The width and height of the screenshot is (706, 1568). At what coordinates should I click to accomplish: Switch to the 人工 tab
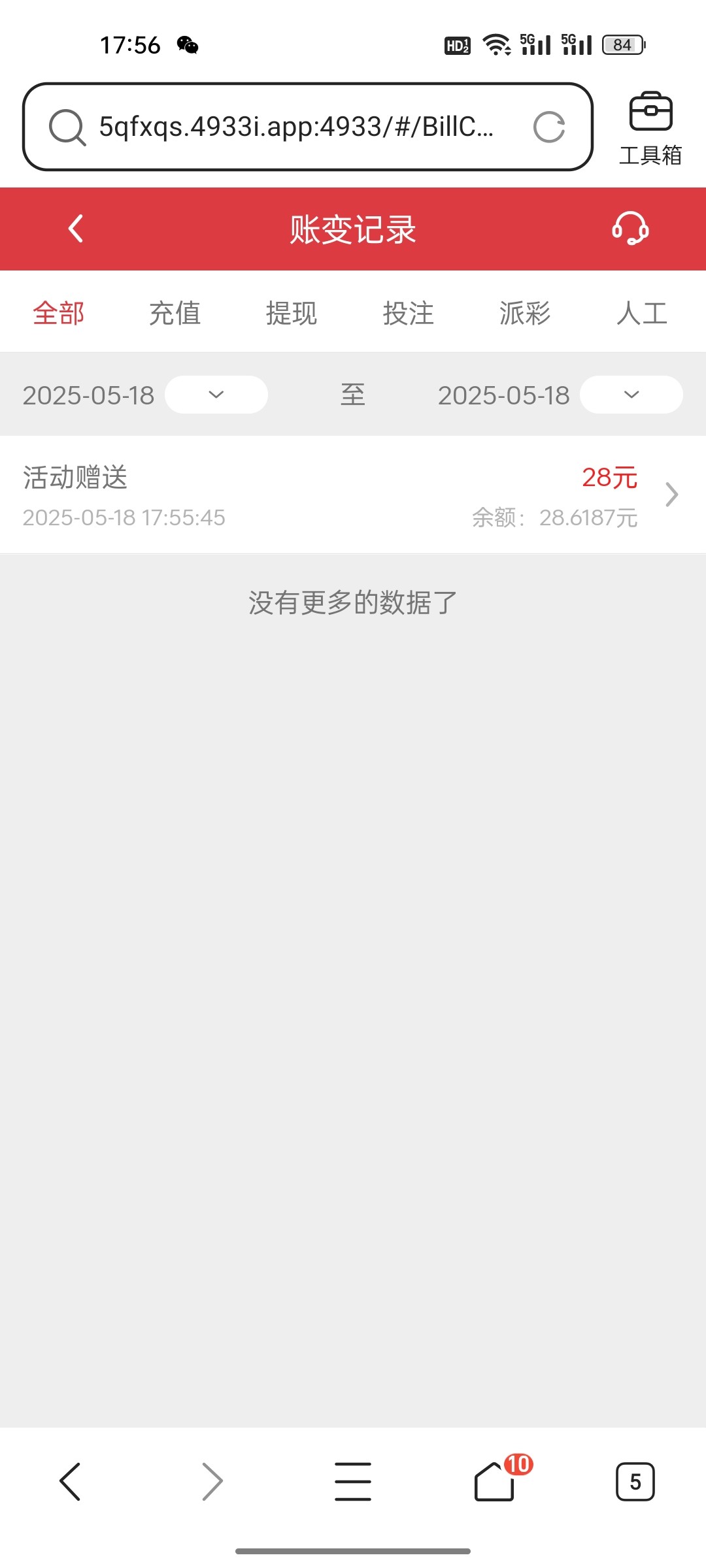(x=642, y=313)
